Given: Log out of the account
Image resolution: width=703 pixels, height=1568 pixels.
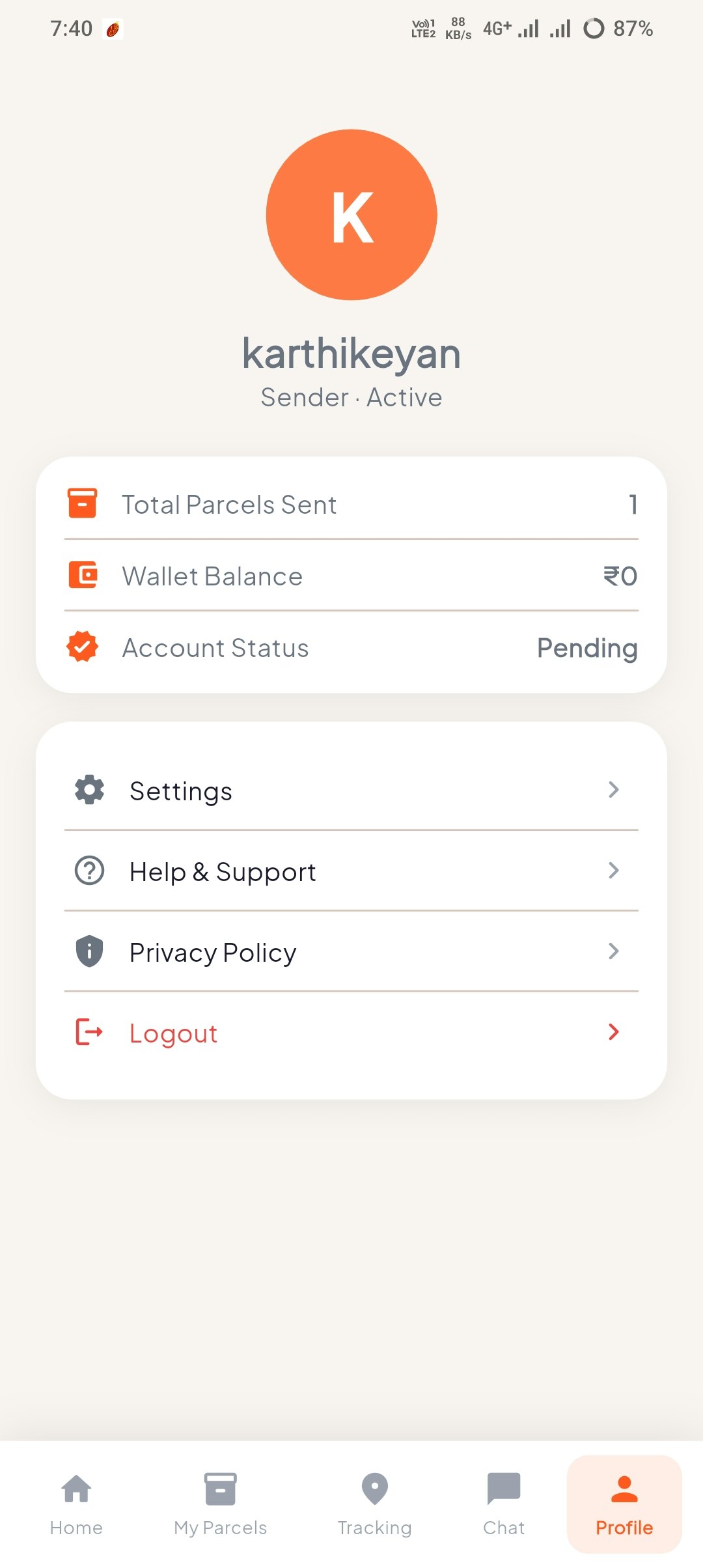Looking at the screenshot, I should [x=351, y=1033].
